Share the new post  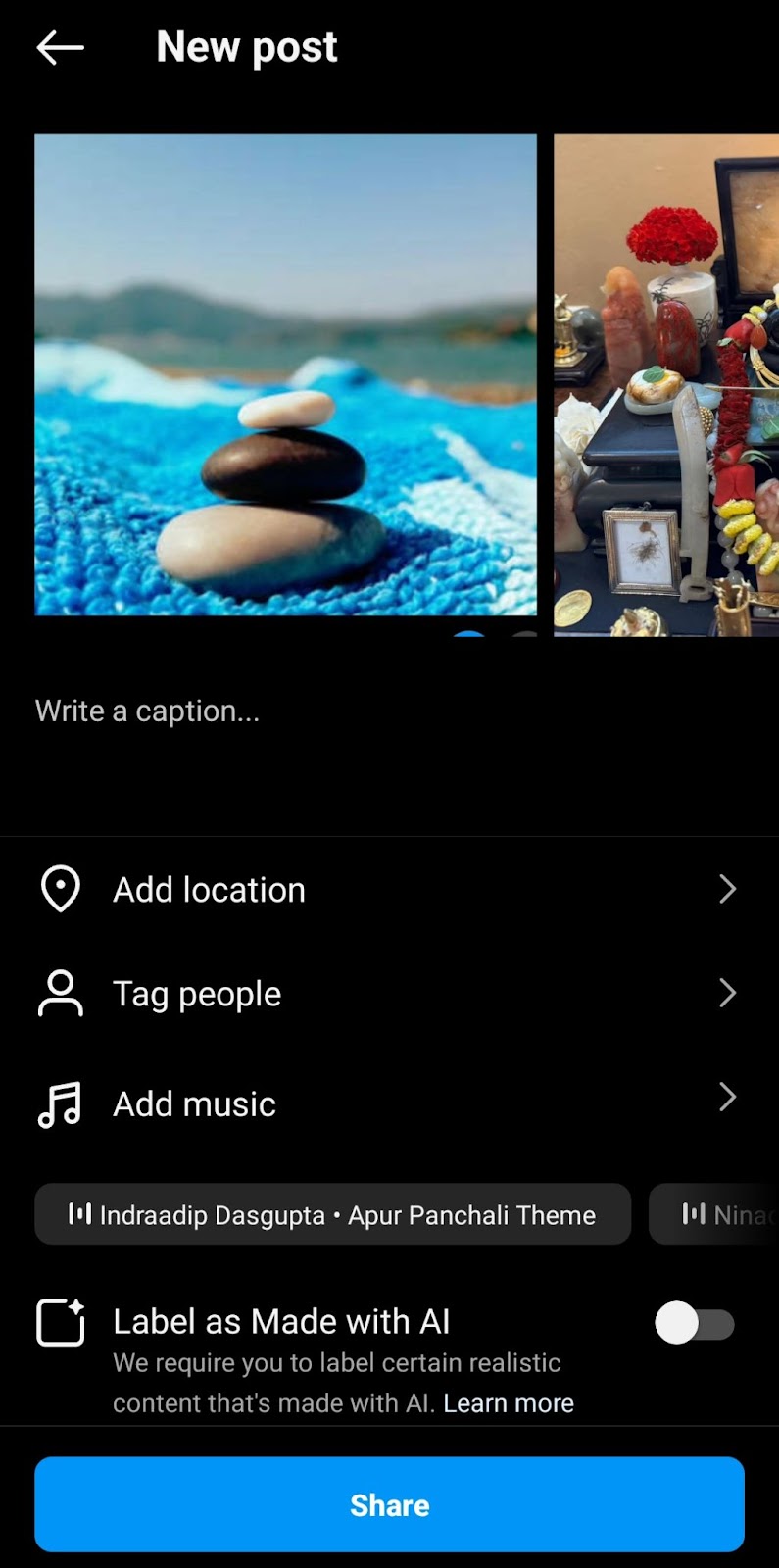pos(389,1504)
